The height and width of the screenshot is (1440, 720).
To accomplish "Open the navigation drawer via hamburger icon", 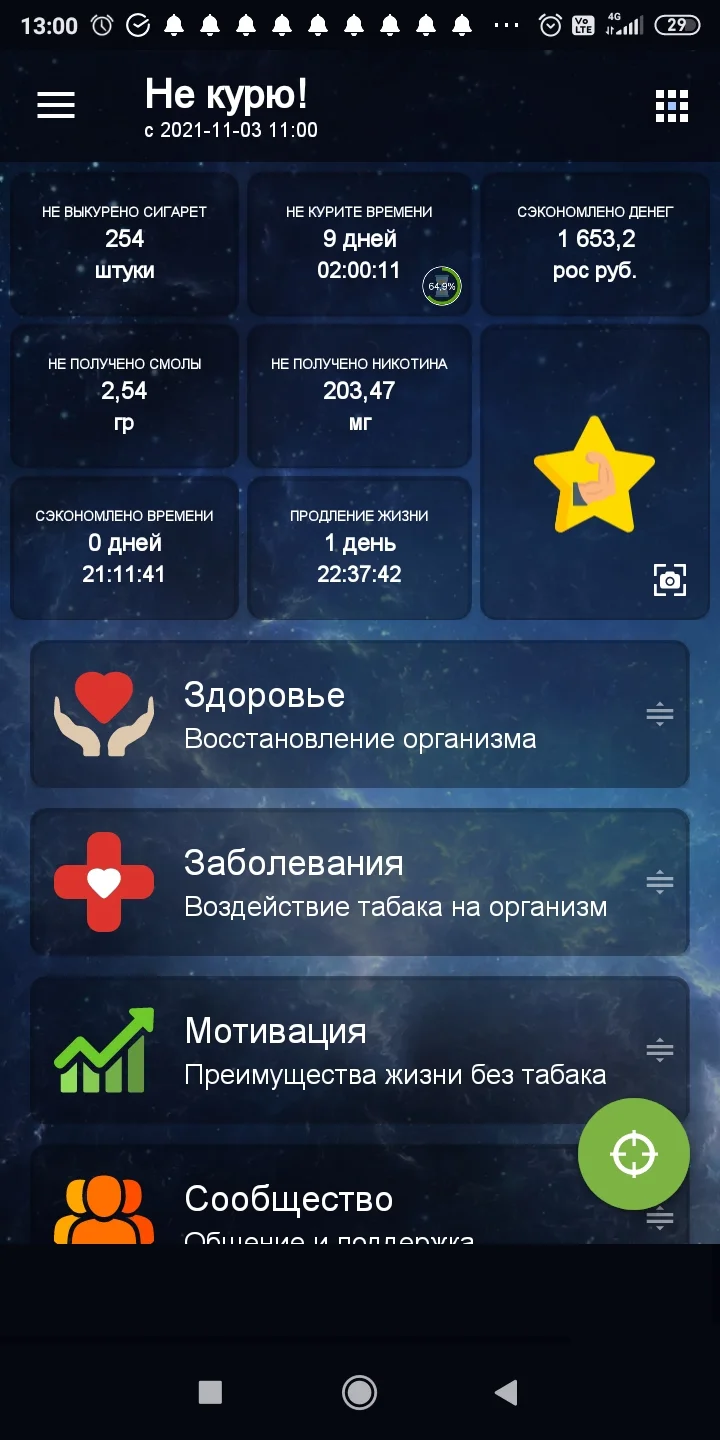I will (55, 104).
